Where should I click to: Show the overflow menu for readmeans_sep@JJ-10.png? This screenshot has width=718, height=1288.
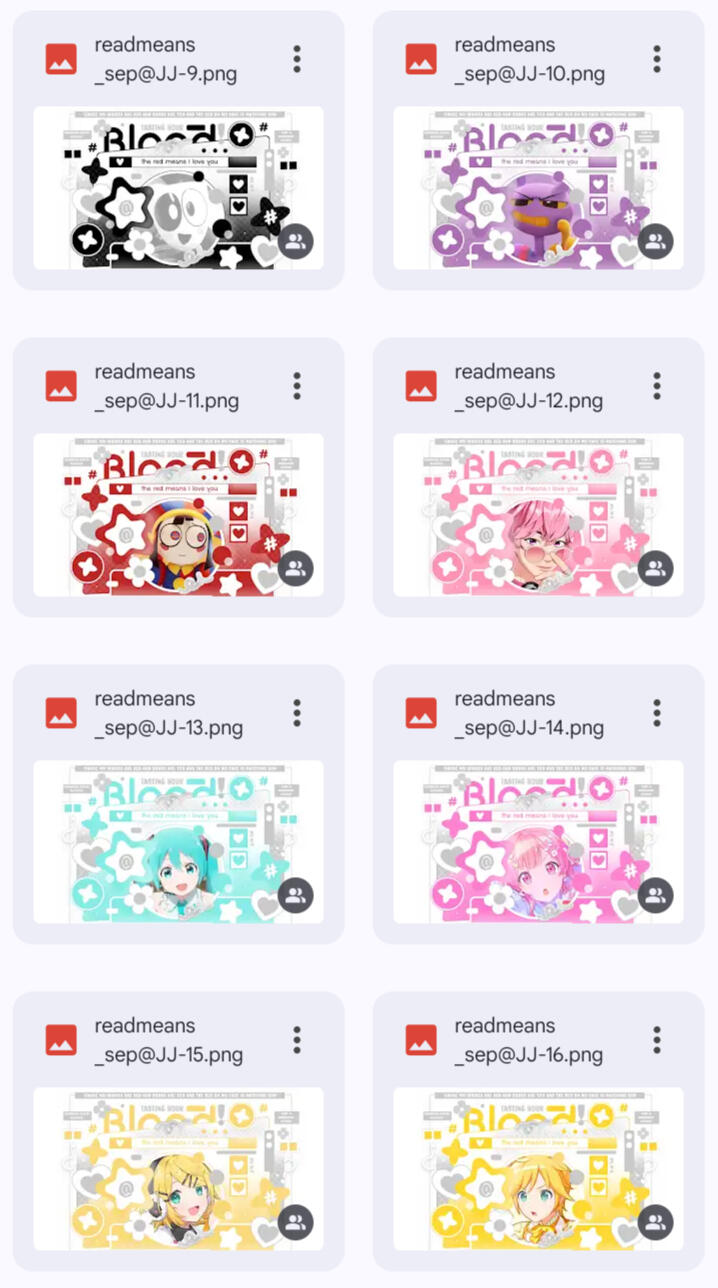(657, 59)
